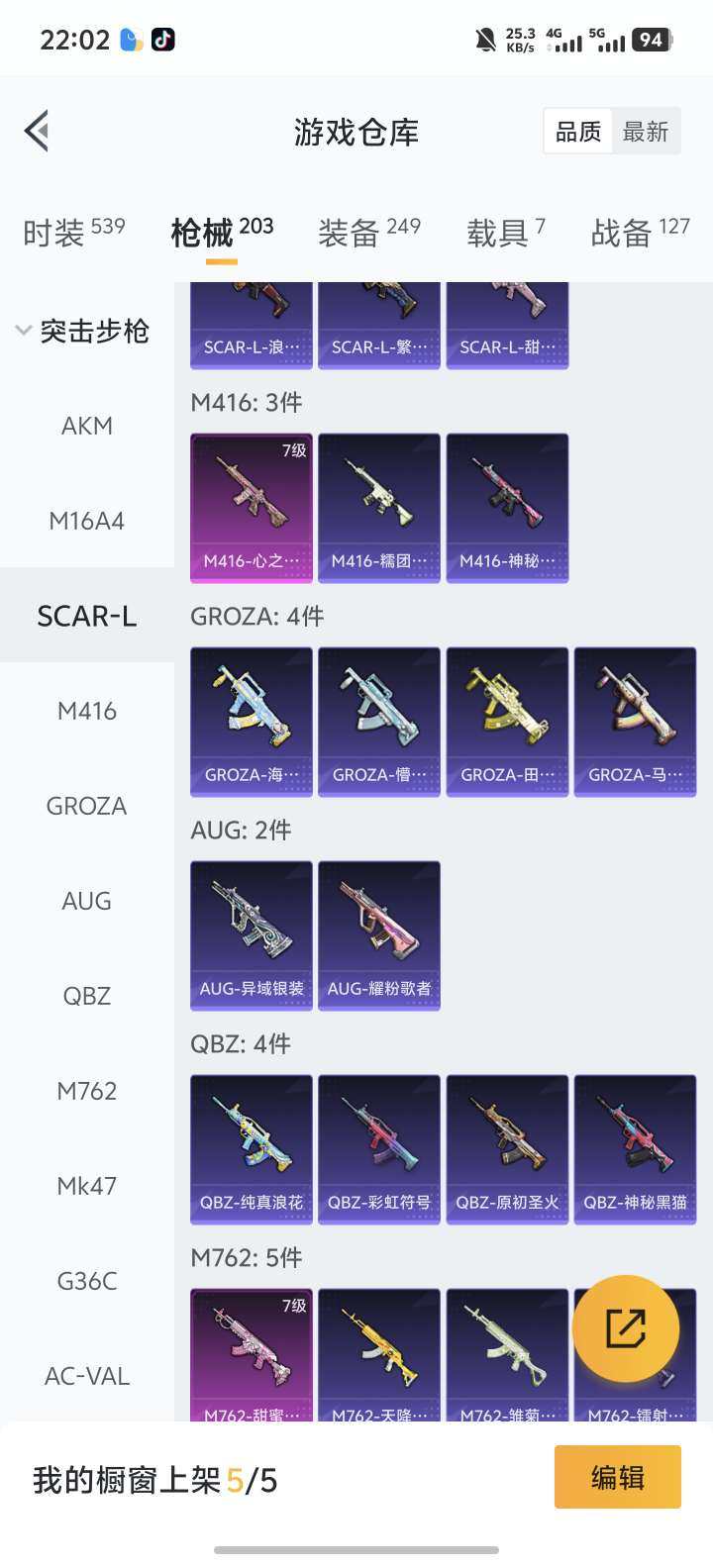Select AKM in the weapon list
Viewport: 713px width, 1568px height.
tap(87, 426)
